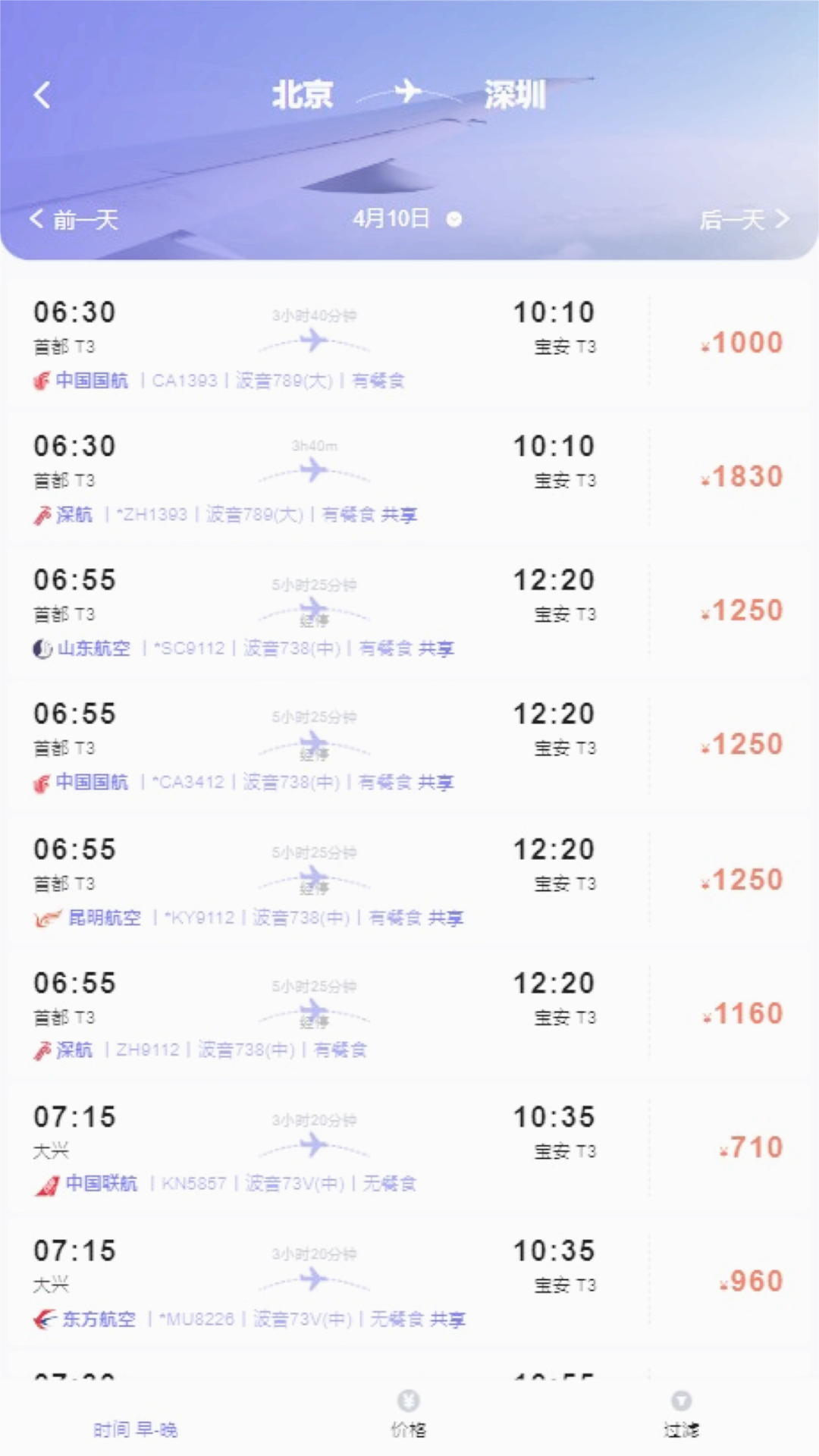Select 深航 flight ZH1393 at ¥1830
Viewport: 819px width, 1456px height.
coord(409,478)
